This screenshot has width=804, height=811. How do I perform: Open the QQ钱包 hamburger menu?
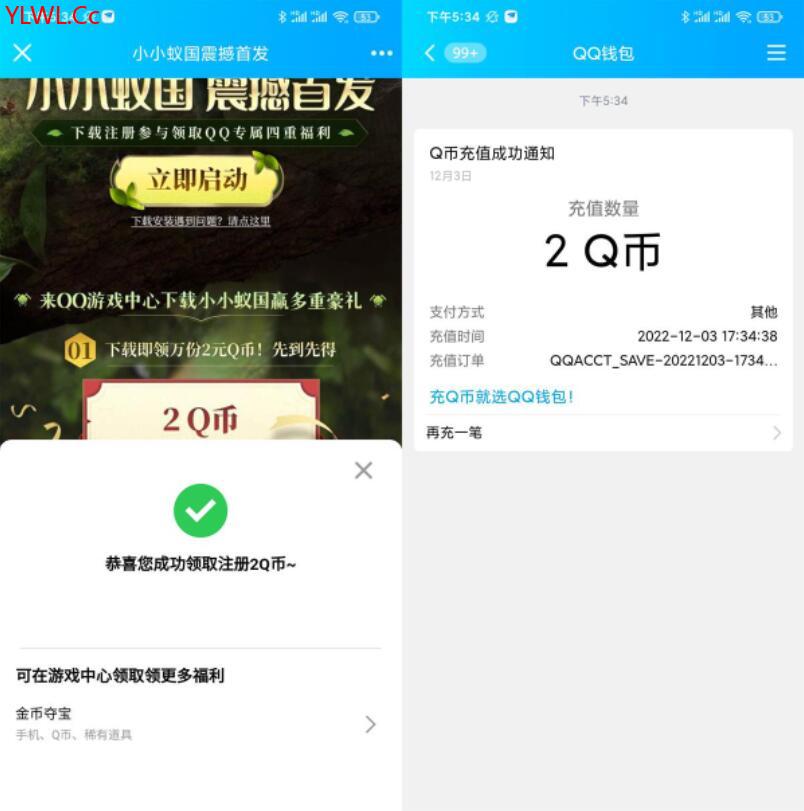[776, 53]
